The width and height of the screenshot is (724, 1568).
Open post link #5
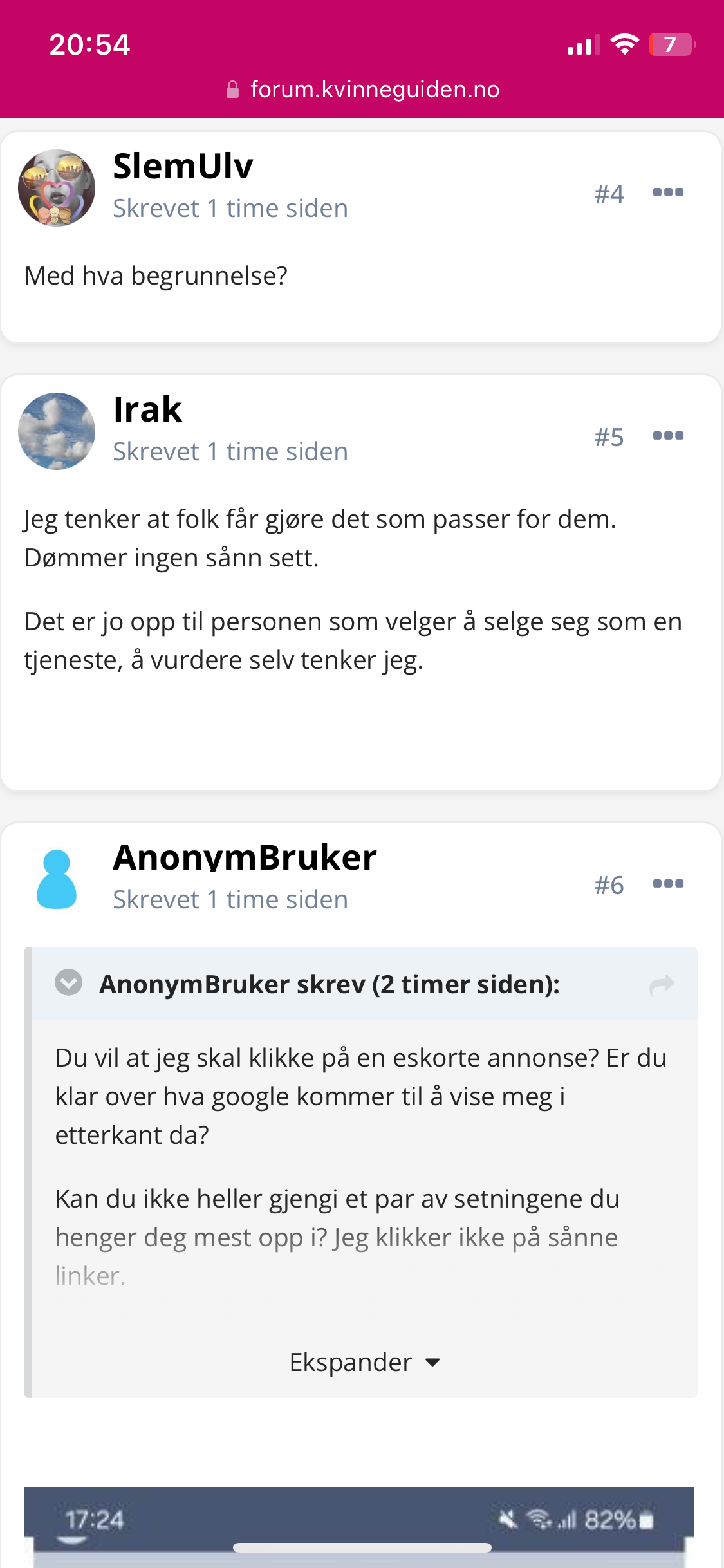609,436
